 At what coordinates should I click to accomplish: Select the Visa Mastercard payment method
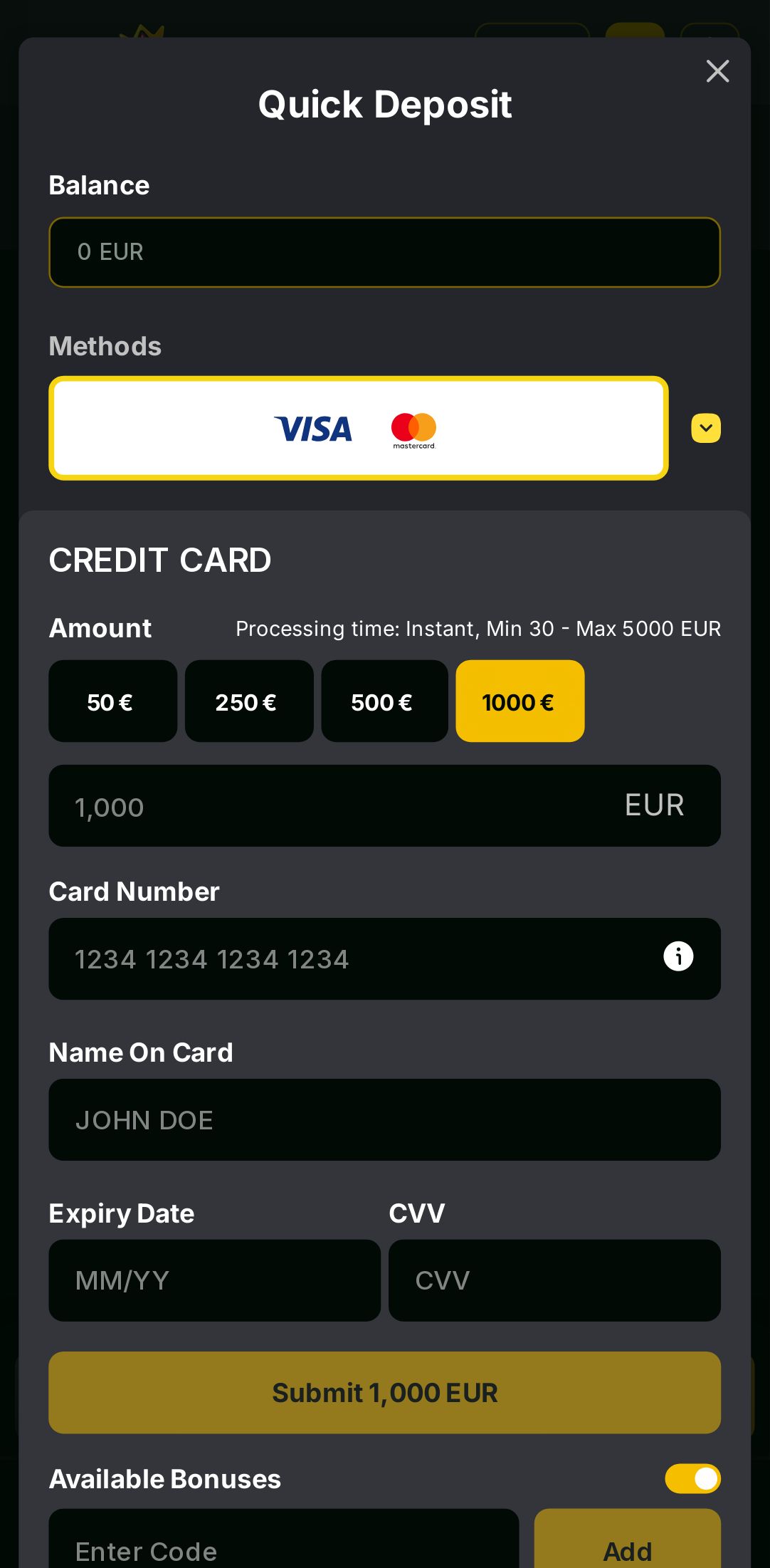point(358,428)
